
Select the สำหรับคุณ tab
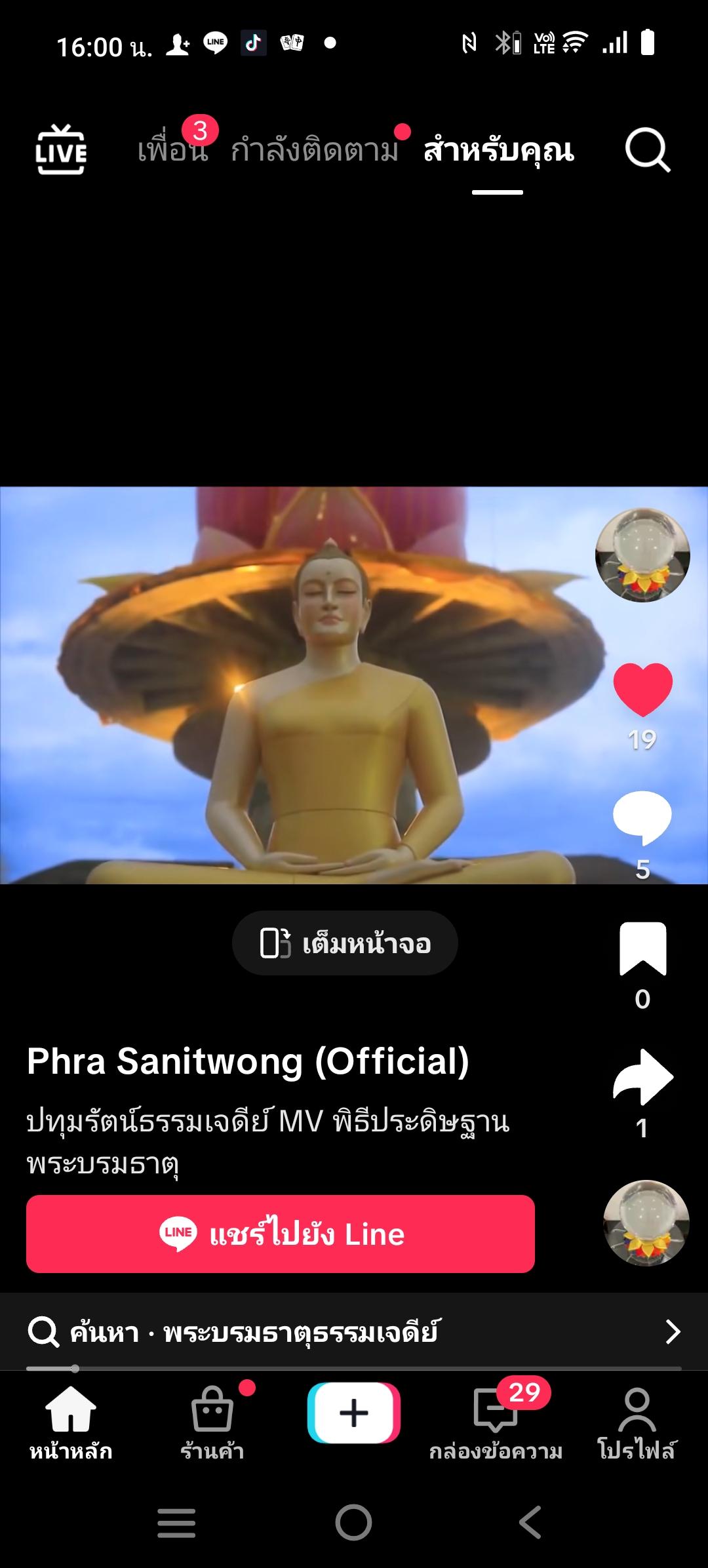coord(498,151)
